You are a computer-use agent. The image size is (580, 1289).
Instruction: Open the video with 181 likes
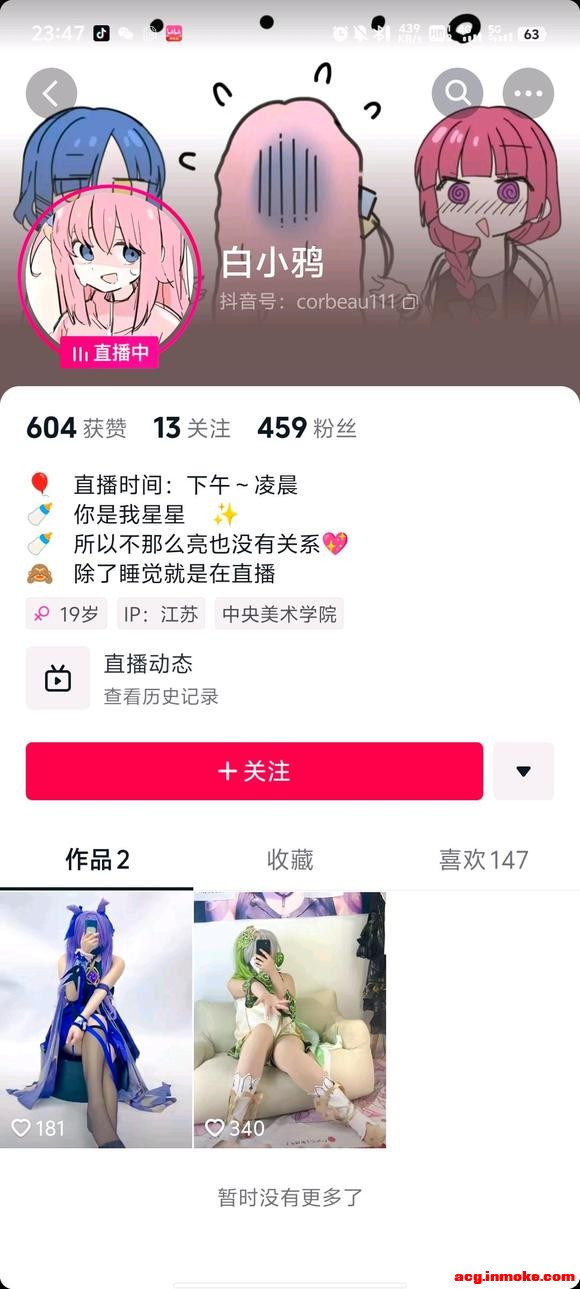click(x=96, y=1020)
